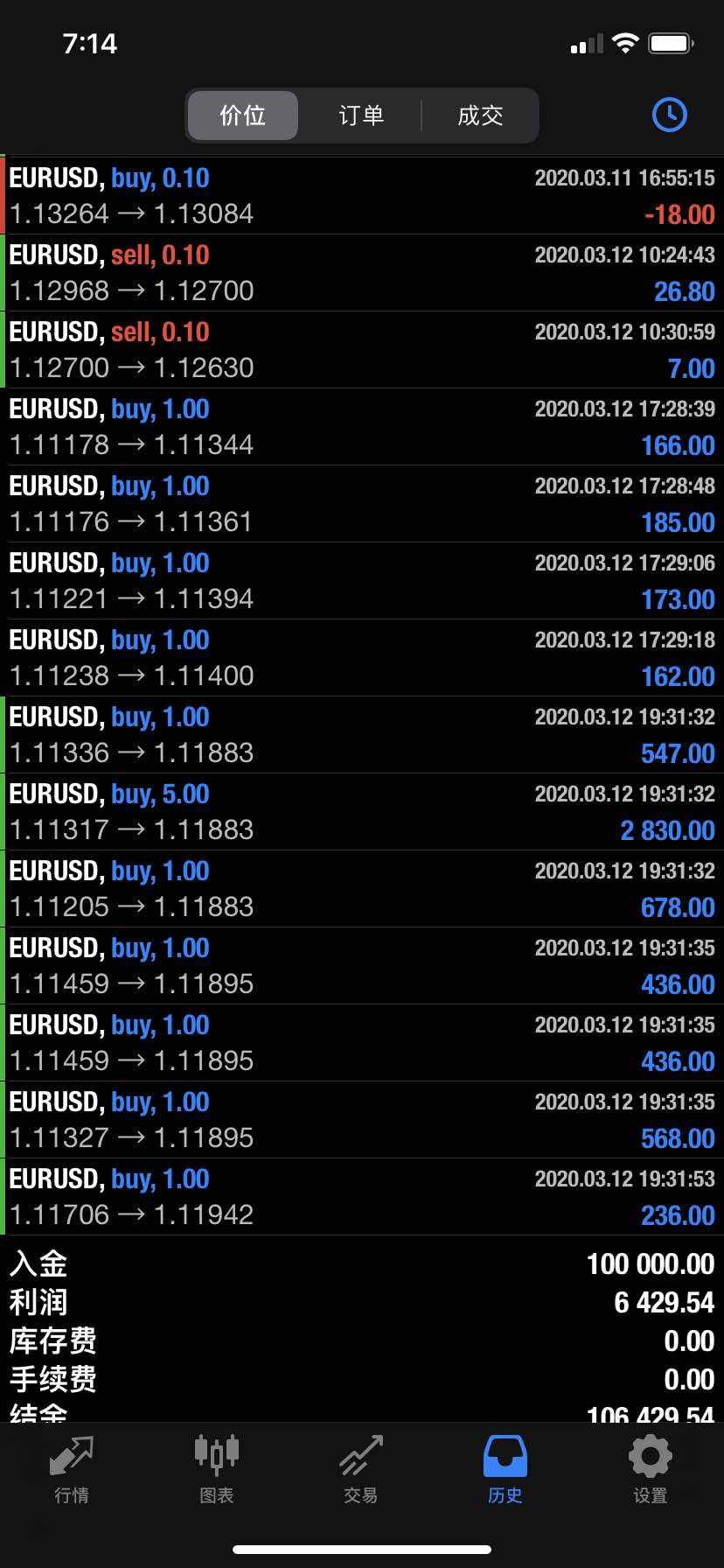Open the EURUSD trade with 236.00 profit
Image resolution: width=724 pixels, height=1568 pixels.
pos(362,1197)
